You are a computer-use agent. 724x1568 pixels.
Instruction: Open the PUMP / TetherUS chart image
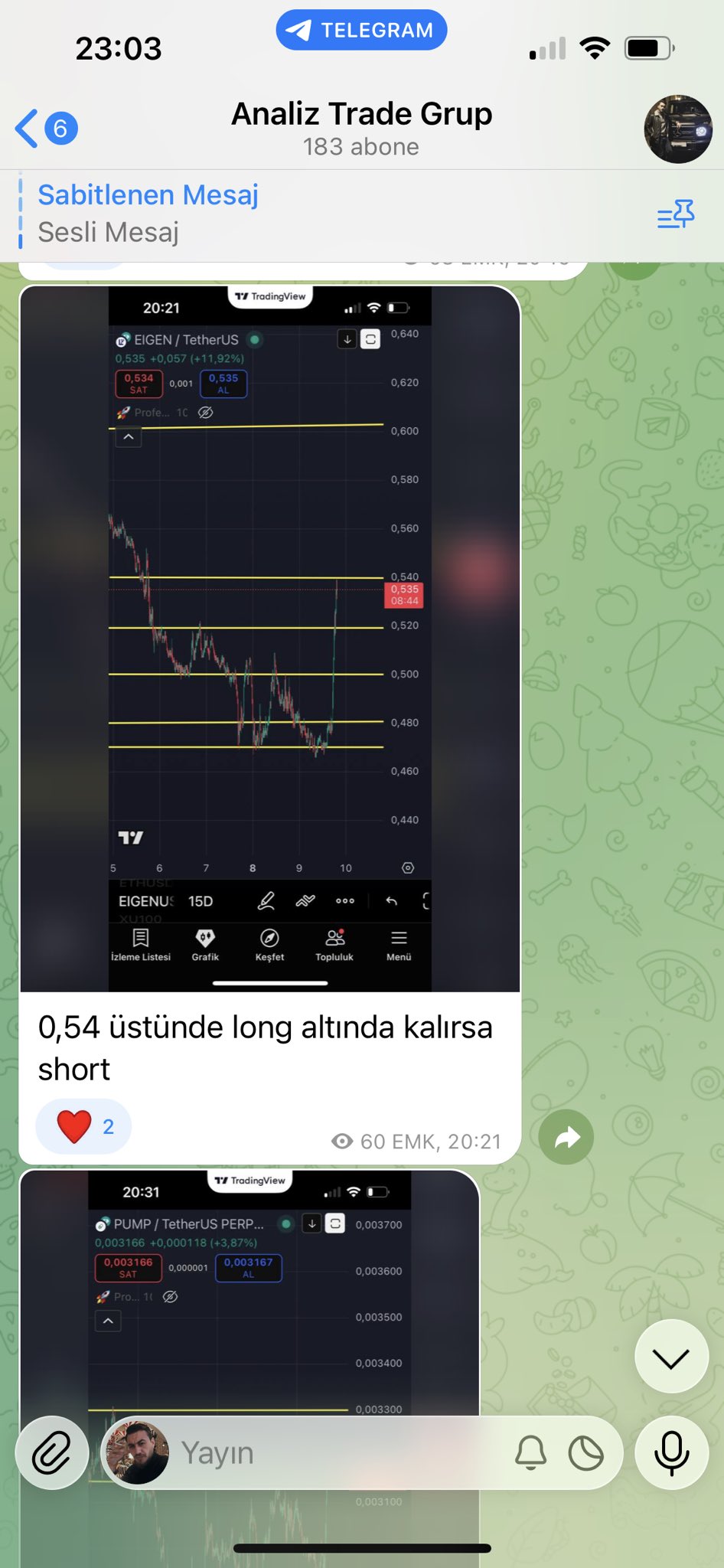pos(249,1302)
